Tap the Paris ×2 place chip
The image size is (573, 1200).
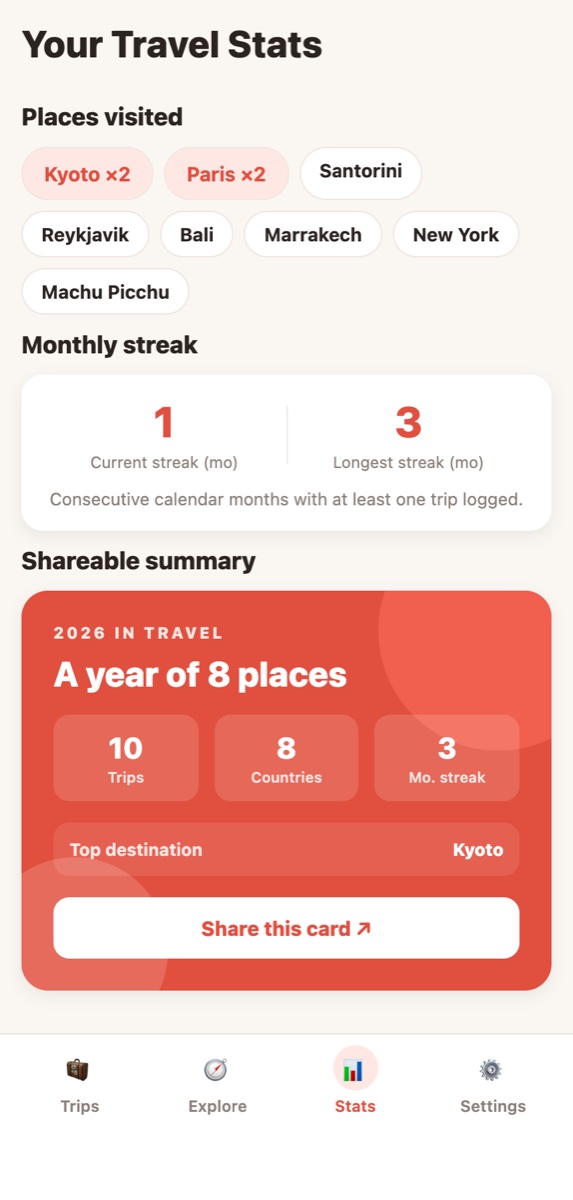click(226, 174)
